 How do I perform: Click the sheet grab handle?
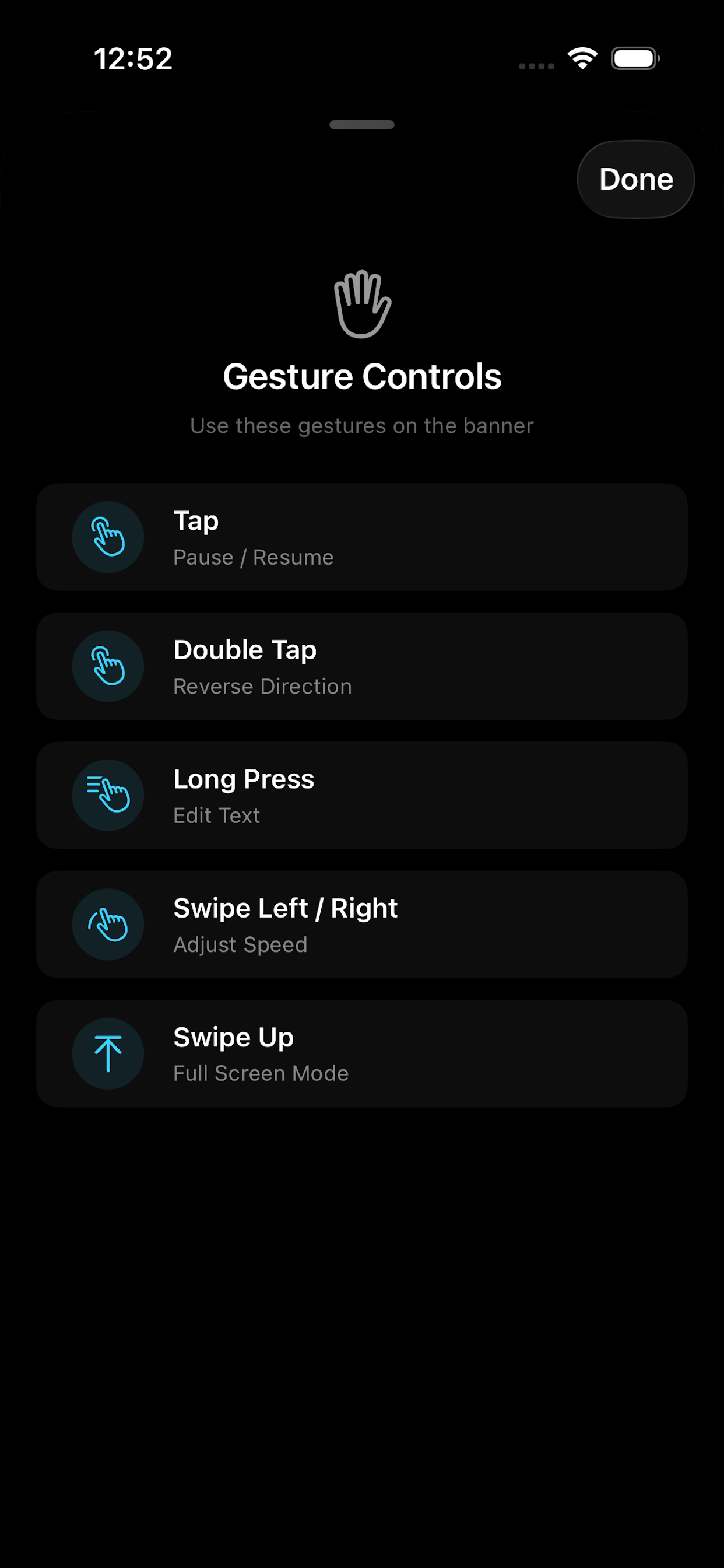click(362, 125)
